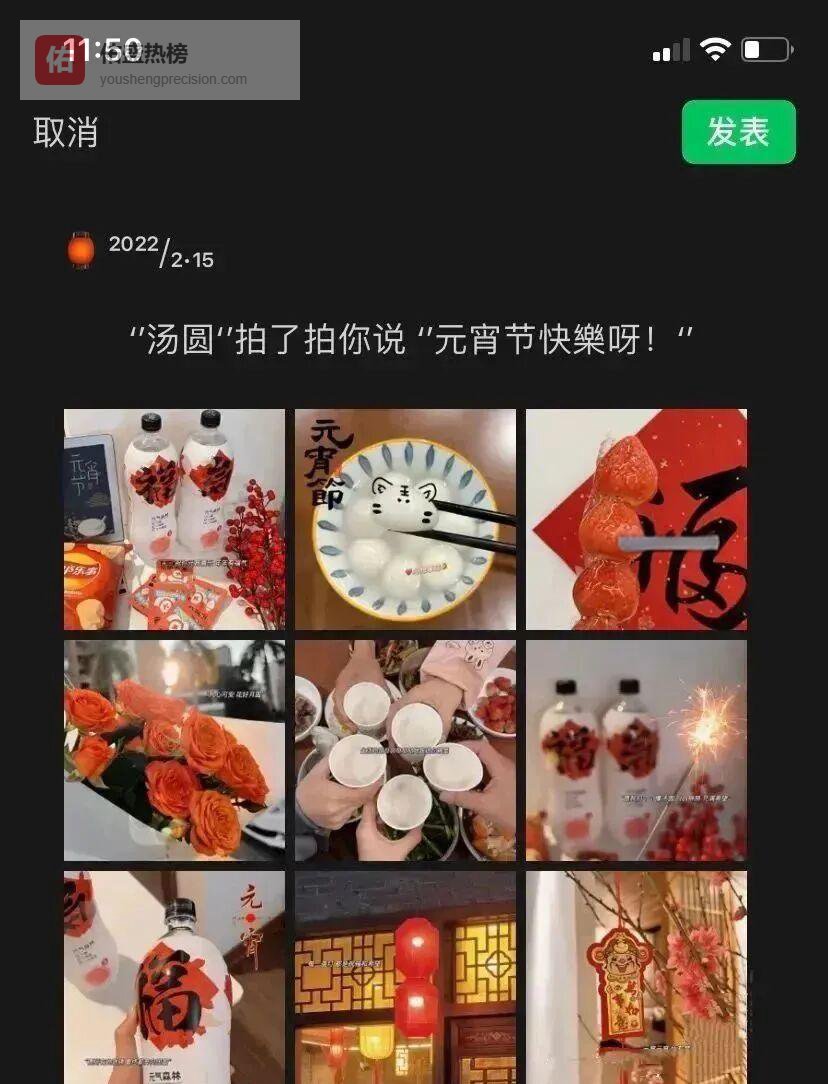The height and width of the screenshot is (1084, 828).
Task: Open the pink blossoms and ornament photo
Action: (636, 976)
